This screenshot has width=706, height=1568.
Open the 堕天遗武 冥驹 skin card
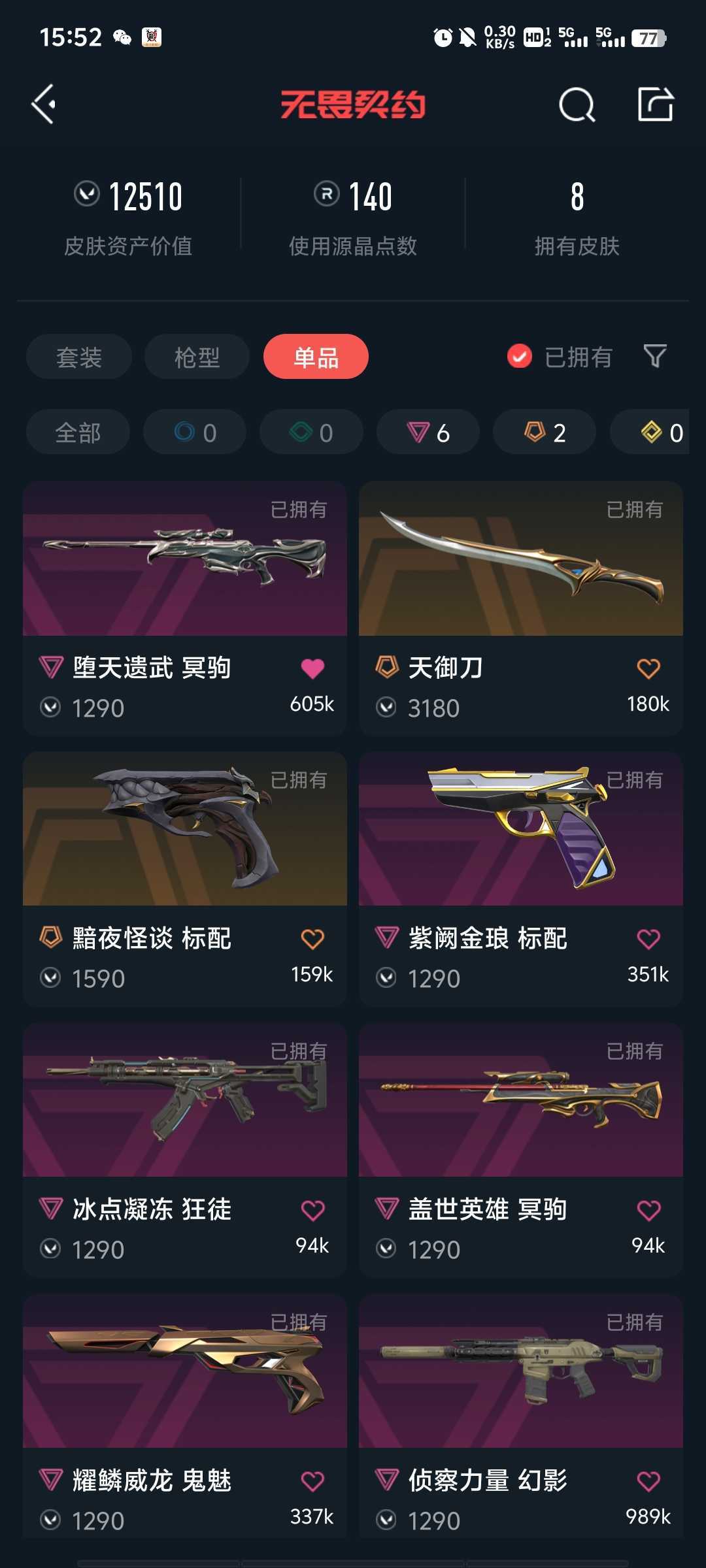(185, 609)
